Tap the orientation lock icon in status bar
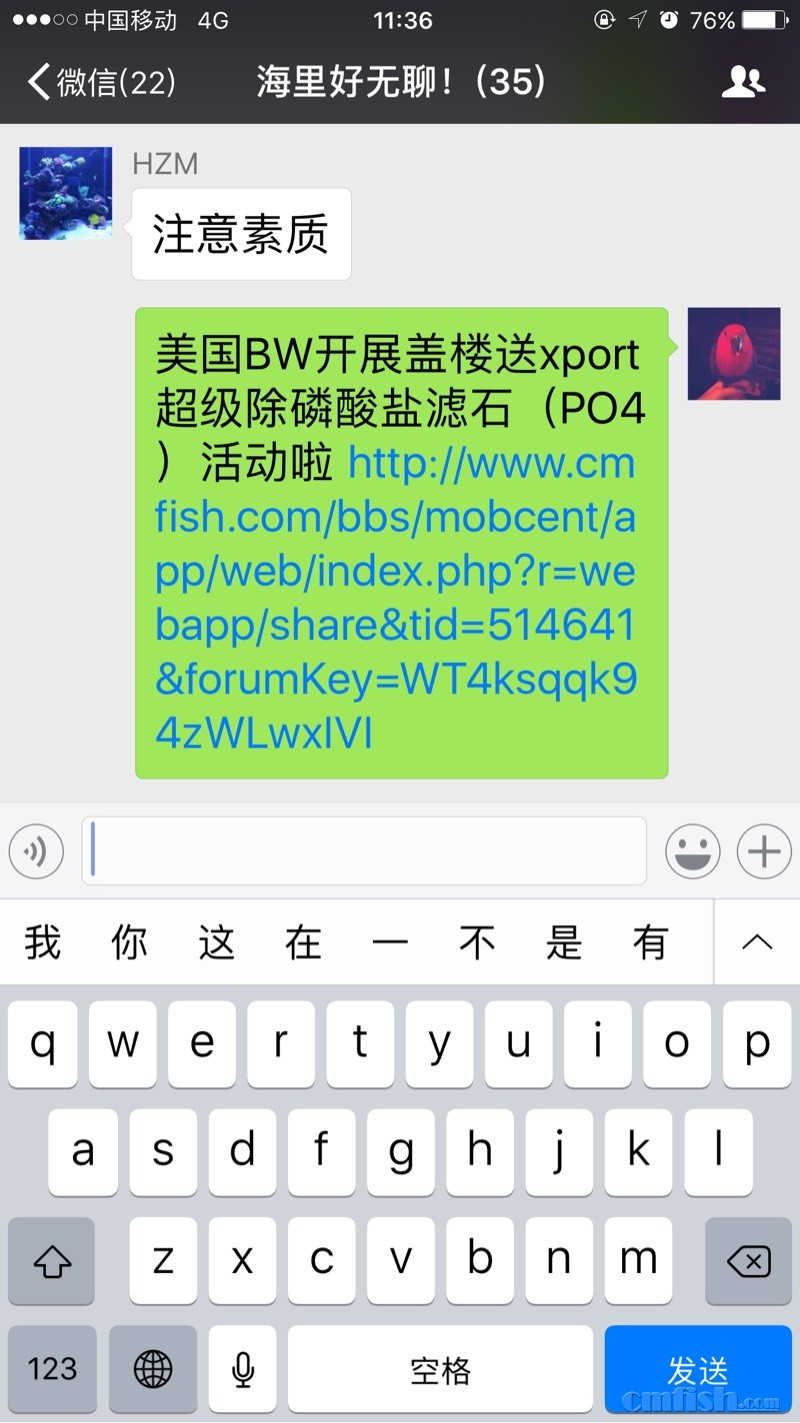The image size is (800, 1423). click(605, 19)
